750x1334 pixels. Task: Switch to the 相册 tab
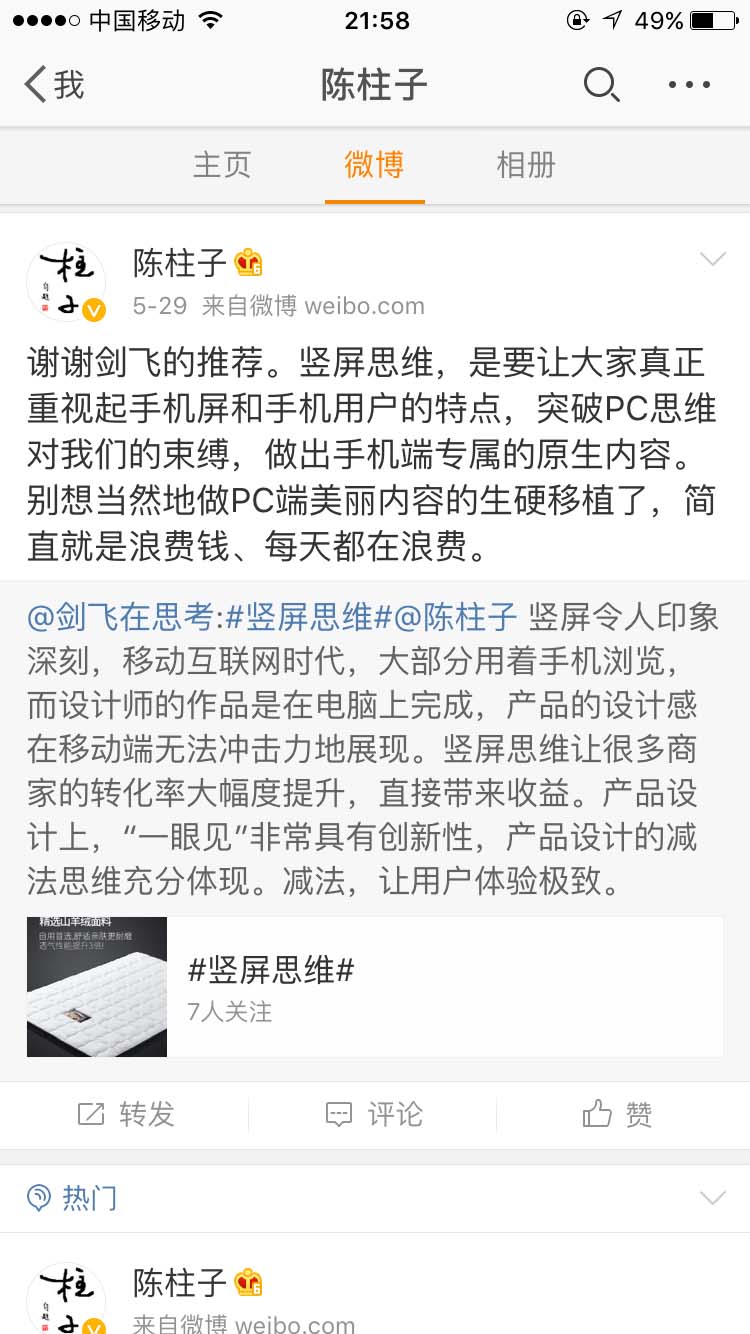525,165
